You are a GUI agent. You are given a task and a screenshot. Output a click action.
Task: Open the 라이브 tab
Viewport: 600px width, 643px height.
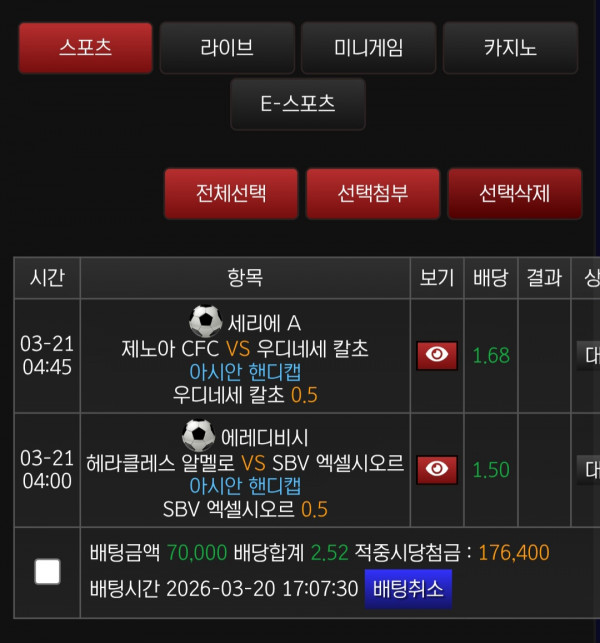227,48
